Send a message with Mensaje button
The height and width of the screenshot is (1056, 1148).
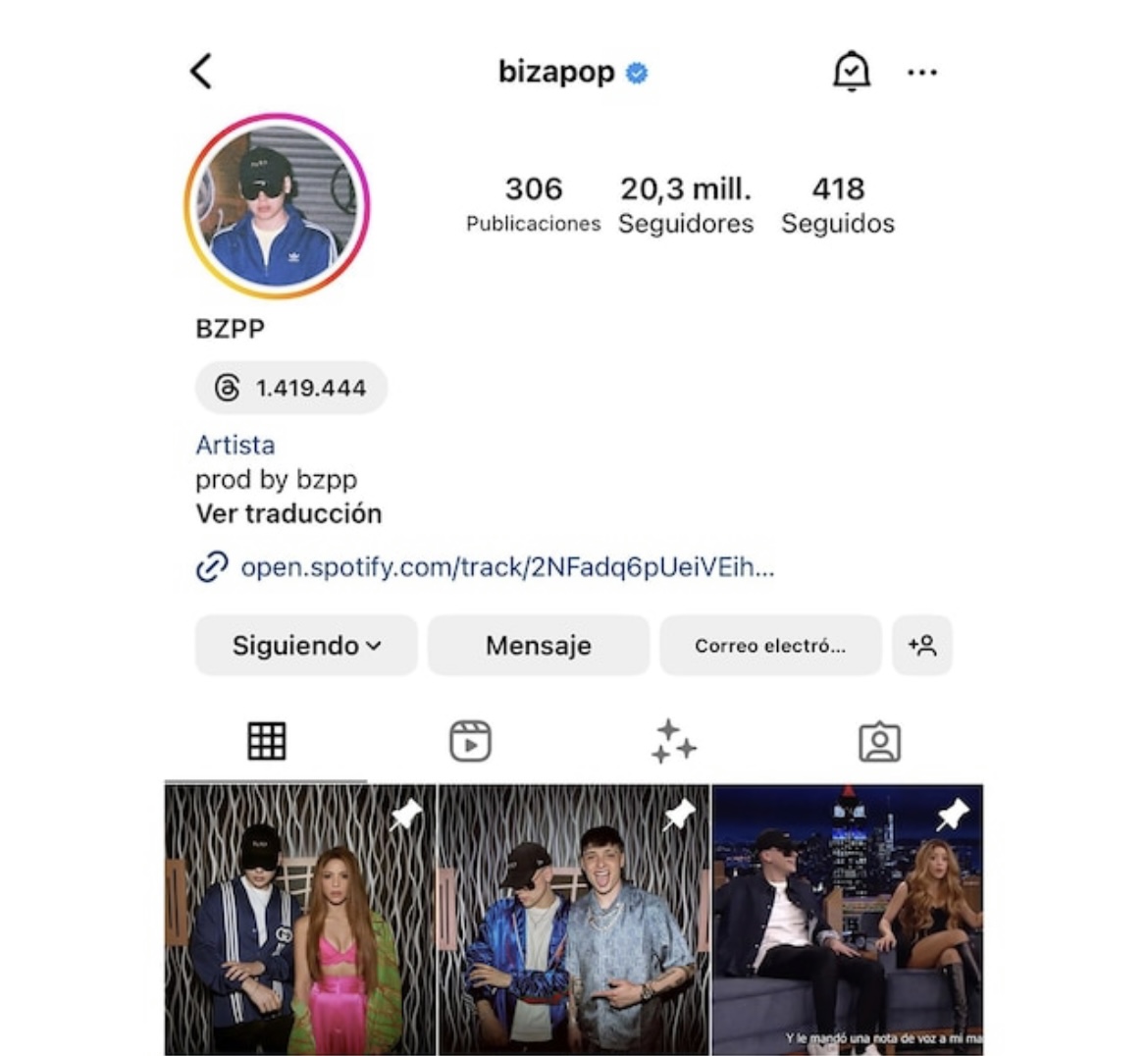(x=538, y=646)
